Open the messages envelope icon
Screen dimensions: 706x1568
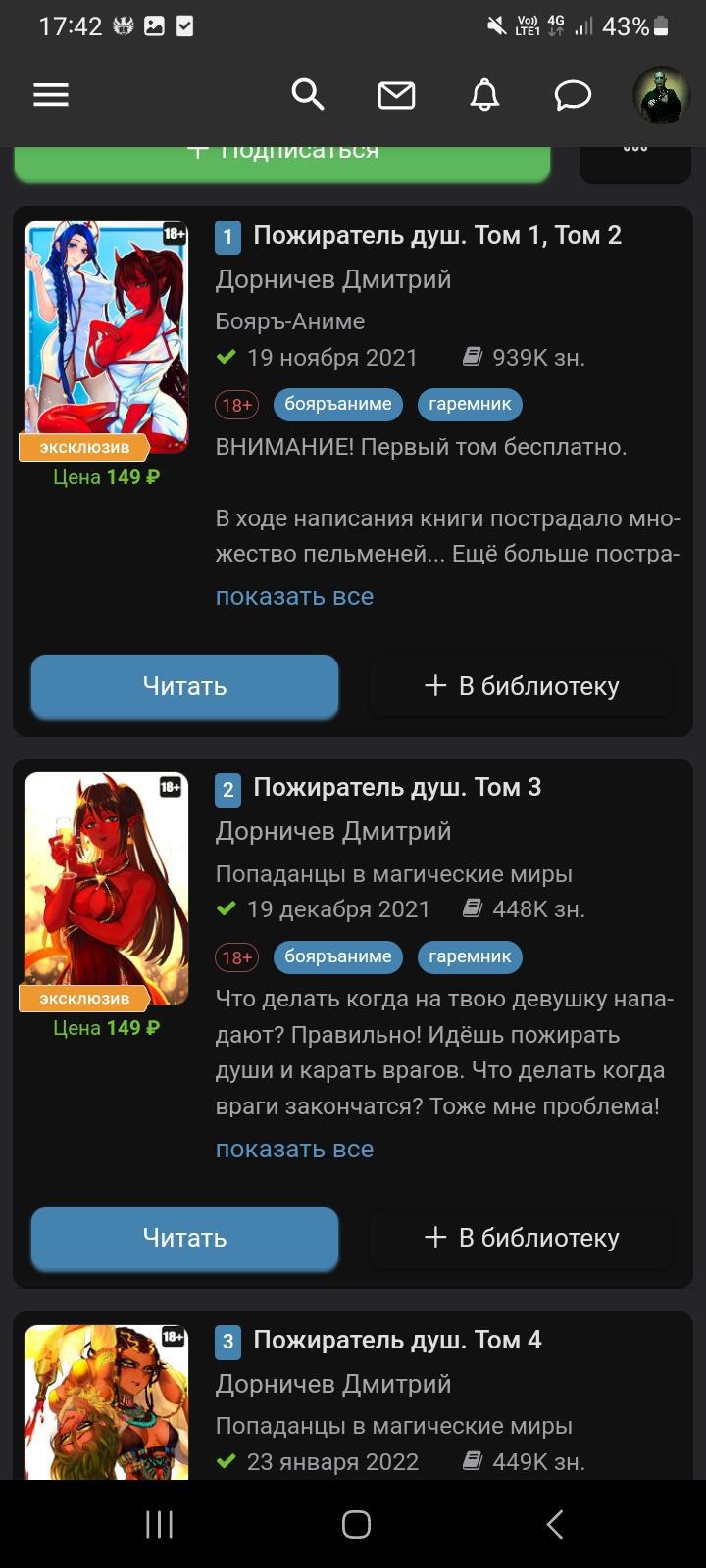click(396, 95)
